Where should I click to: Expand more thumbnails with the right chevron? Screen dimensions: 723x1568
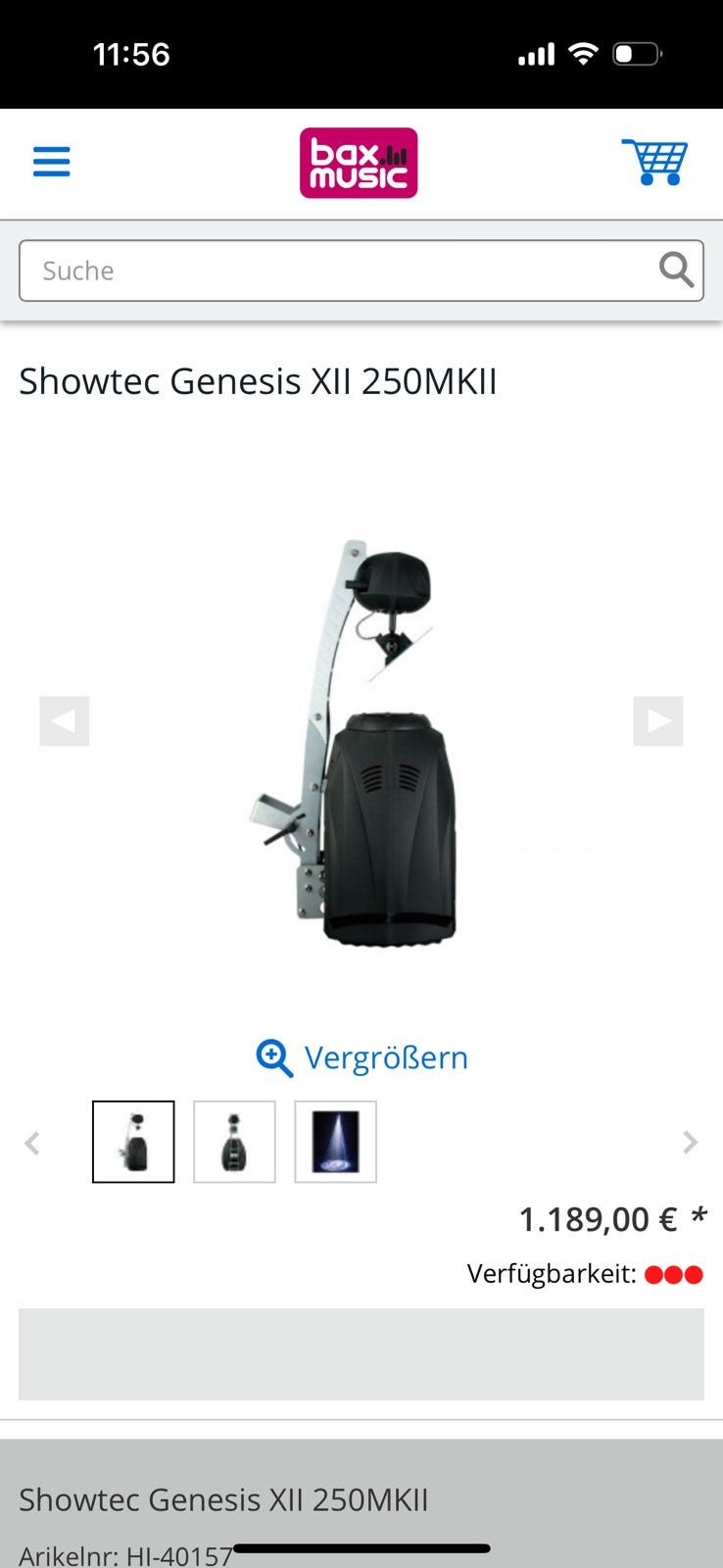coord(691,1143)
